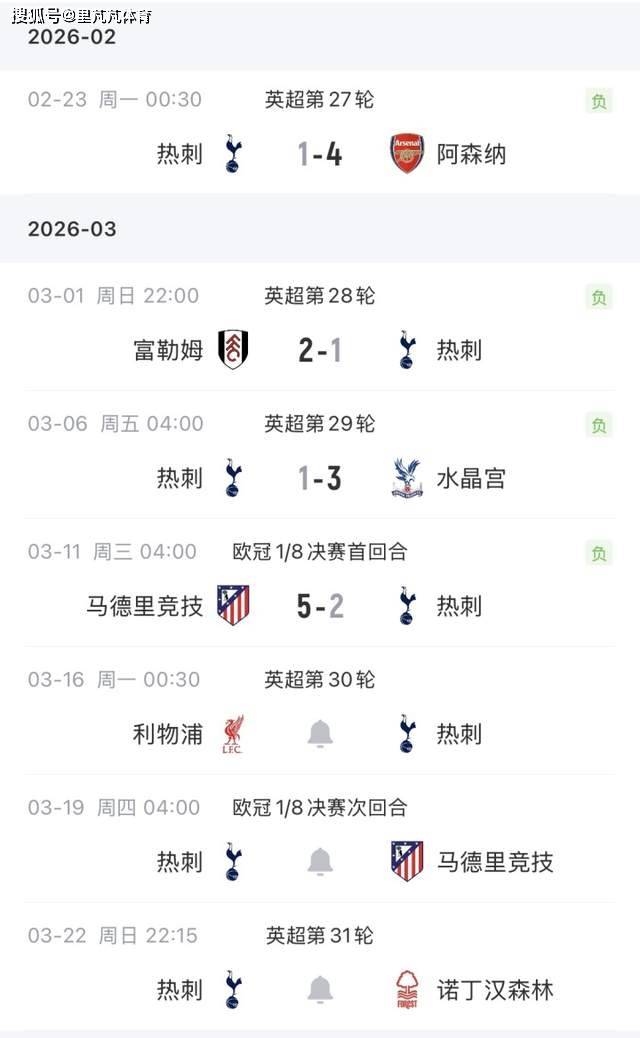Open the 热刺 vs 水晶宫 1-3 match

319,478
